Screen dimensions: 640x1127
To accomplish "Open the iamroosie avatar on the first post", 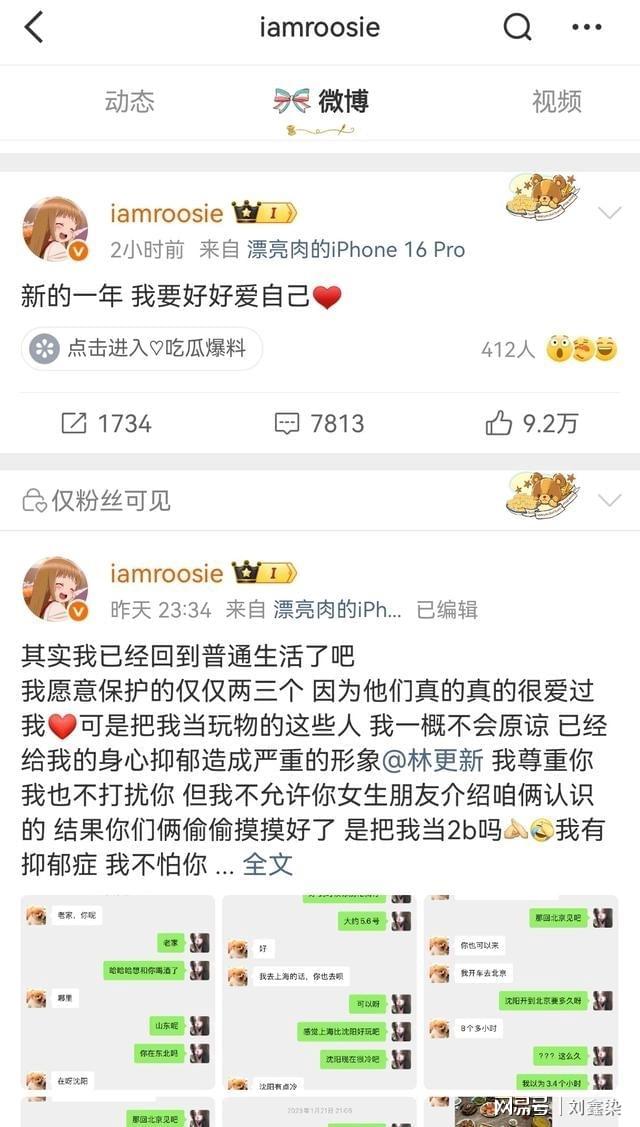I will 55,229.
